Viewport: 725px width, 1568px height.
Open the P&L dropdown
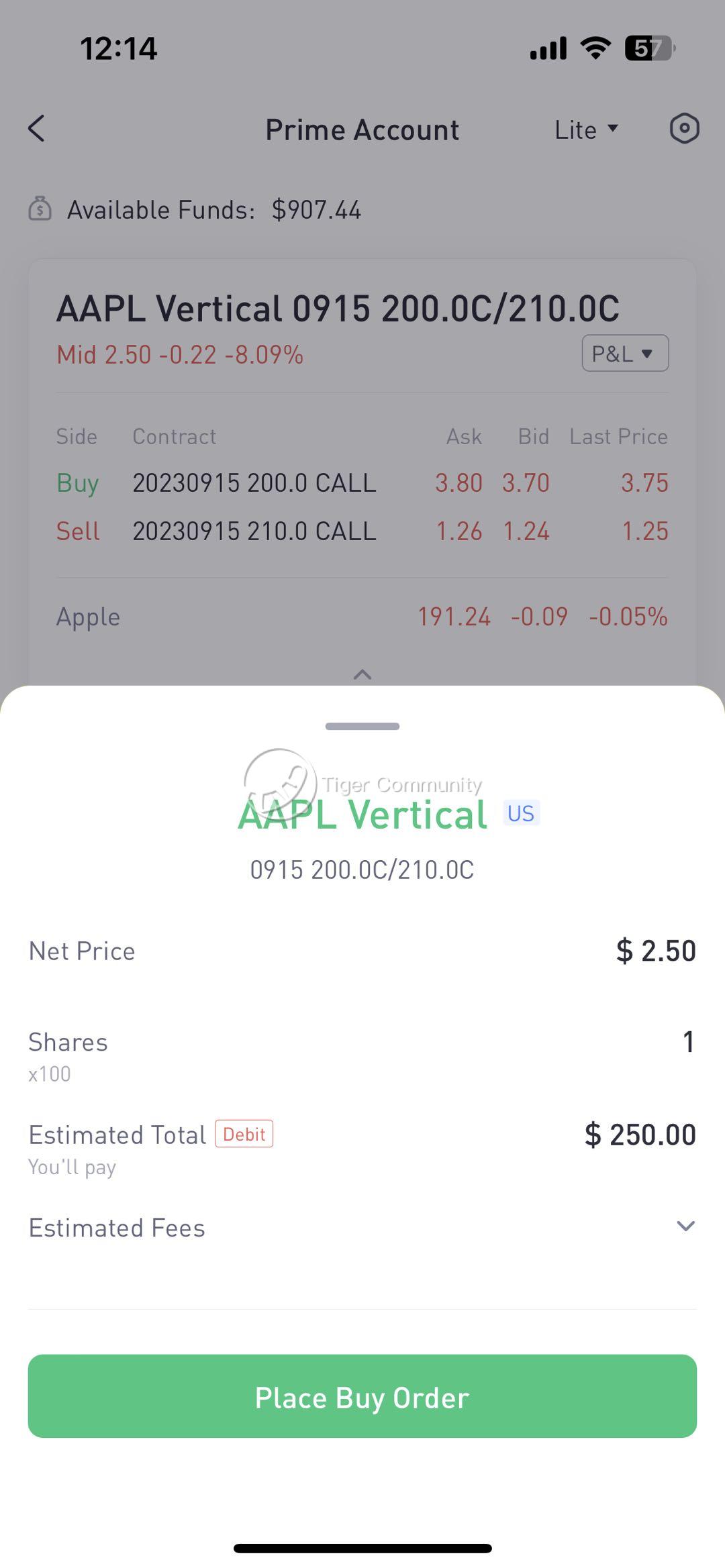tap(625, 353)
